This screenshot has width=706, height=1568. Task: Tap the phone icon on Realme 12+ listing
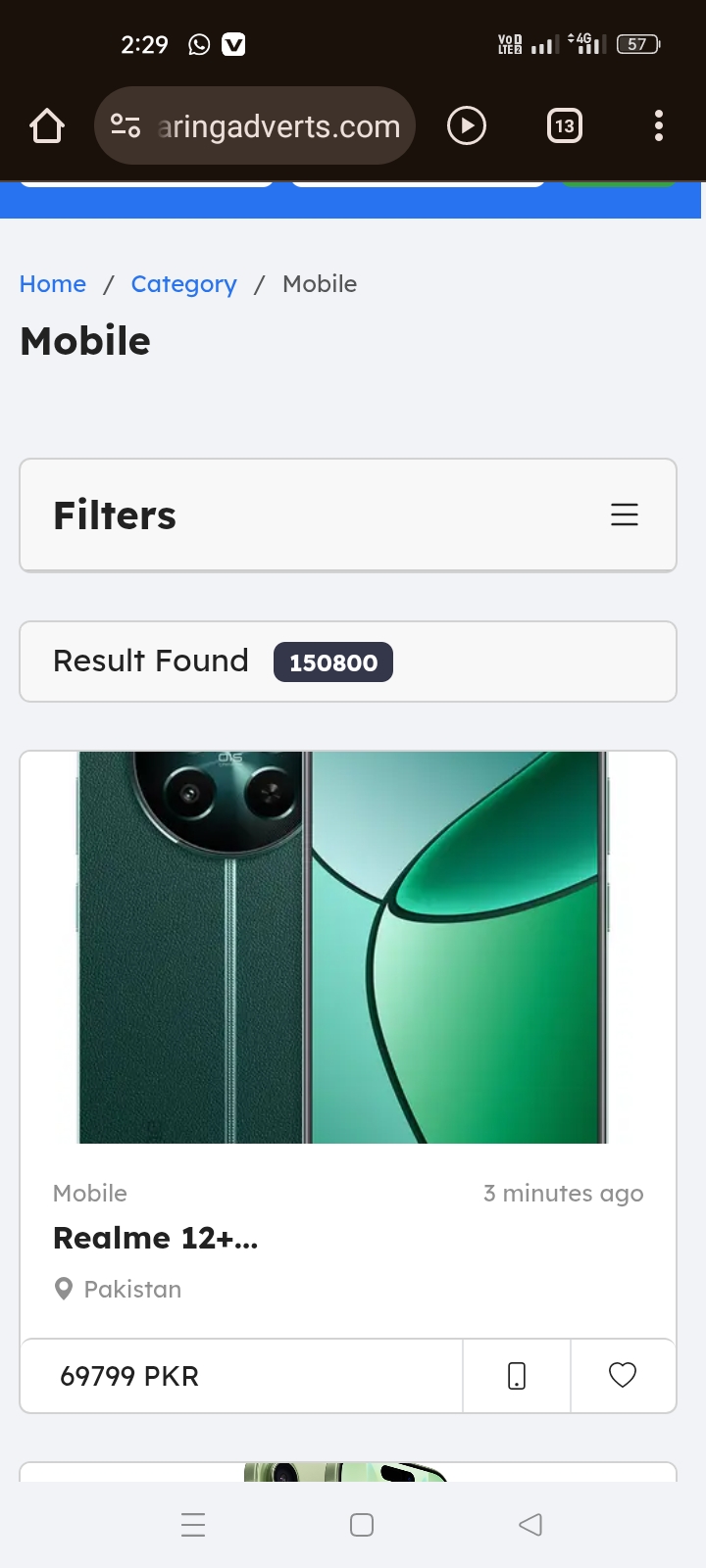[x=517, y=1376]
